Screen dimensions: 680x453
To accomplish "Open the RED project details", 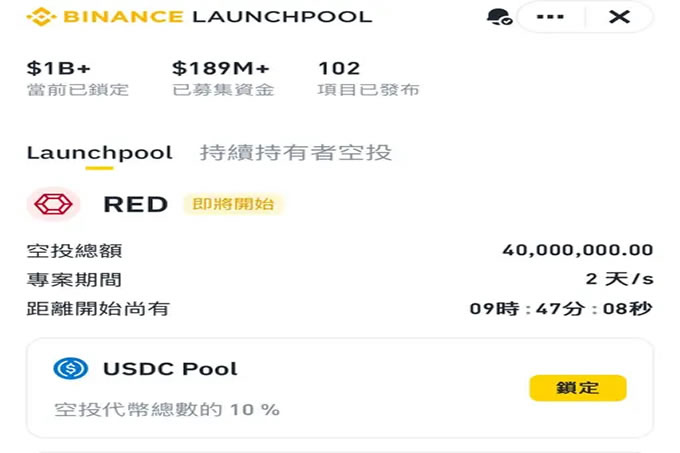I will 135,204.
